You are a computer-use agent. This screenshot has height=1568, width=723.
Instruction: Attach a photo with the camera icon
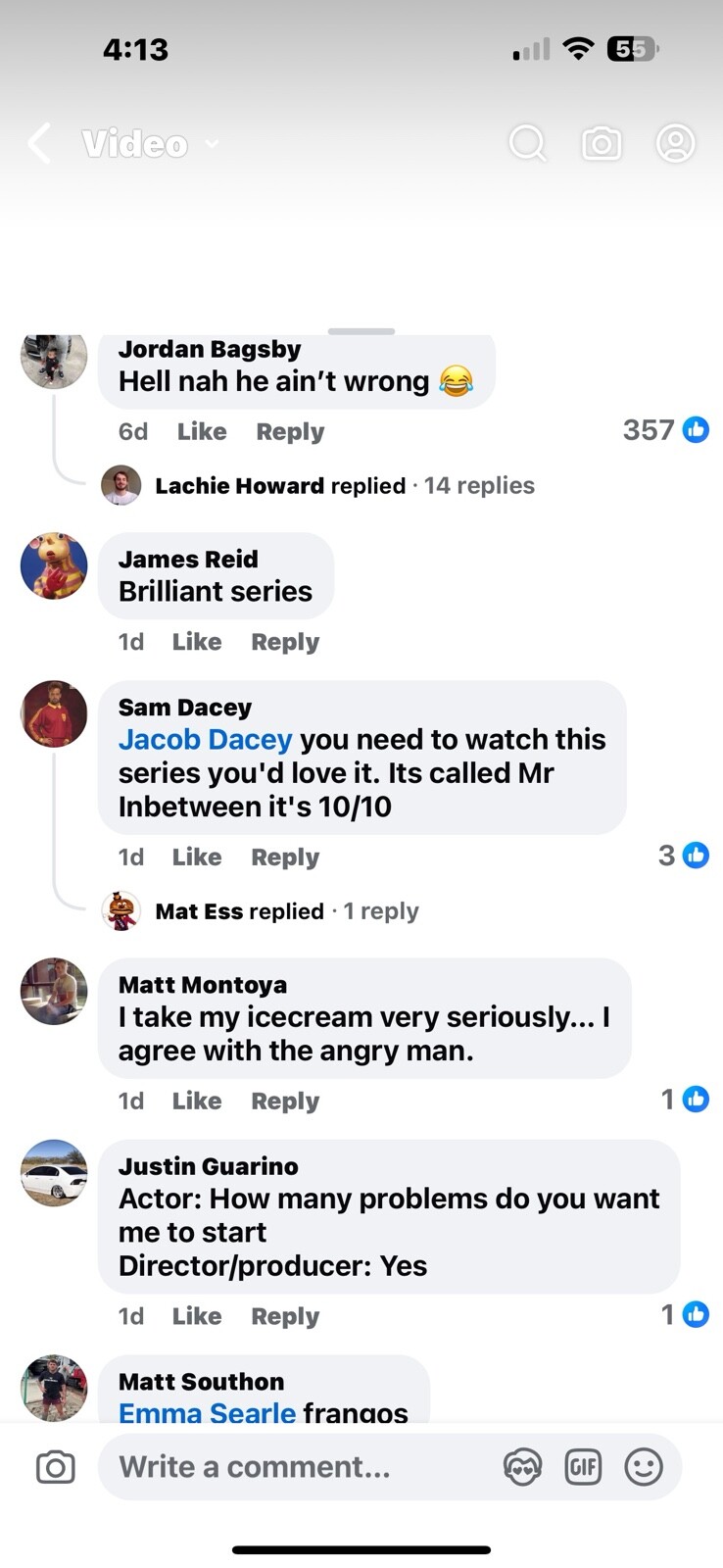click(56, 1467)
